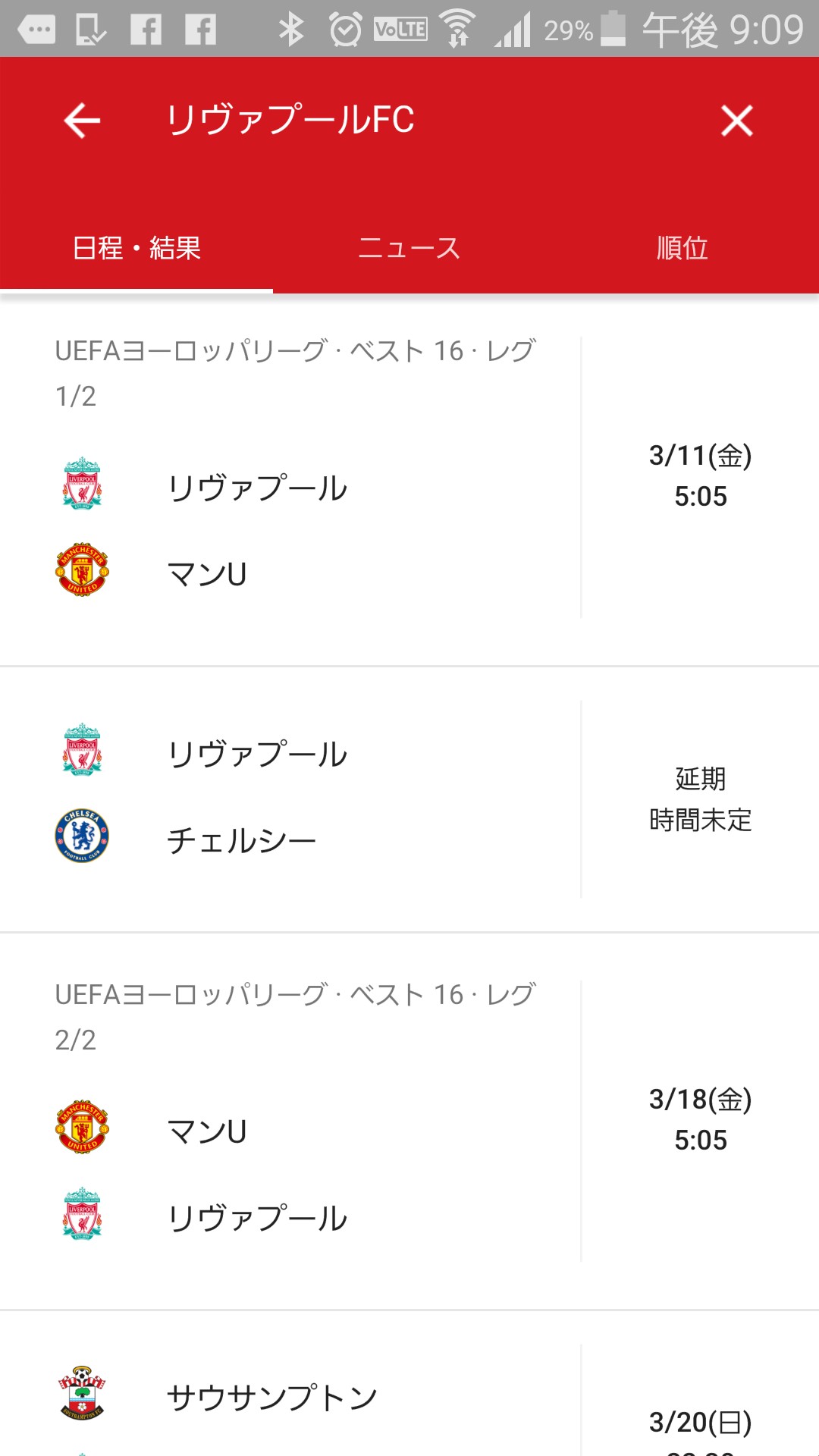Close the リヴァプールFC panel

(x=736, y=121)
